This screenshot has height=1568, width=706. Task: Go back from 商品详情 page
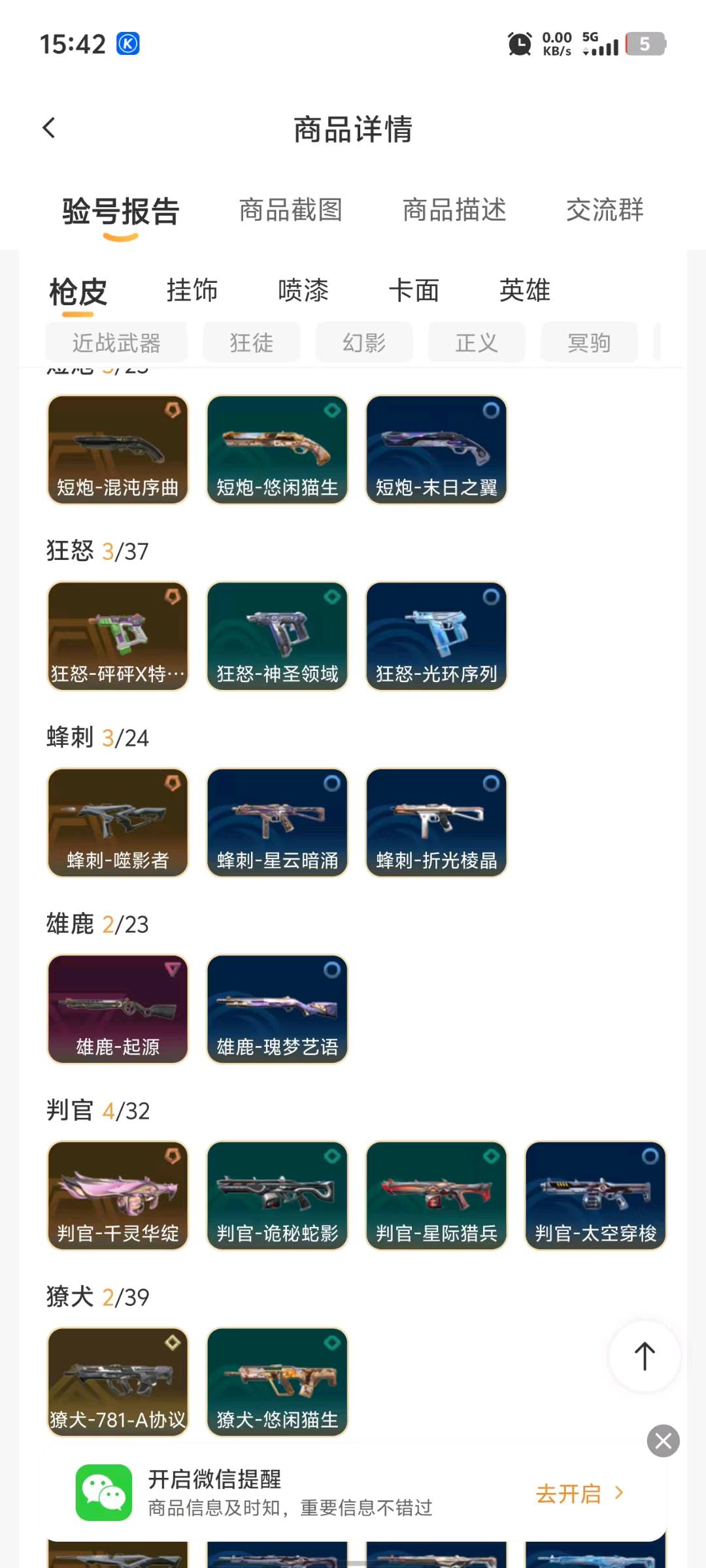click(49, 128)
